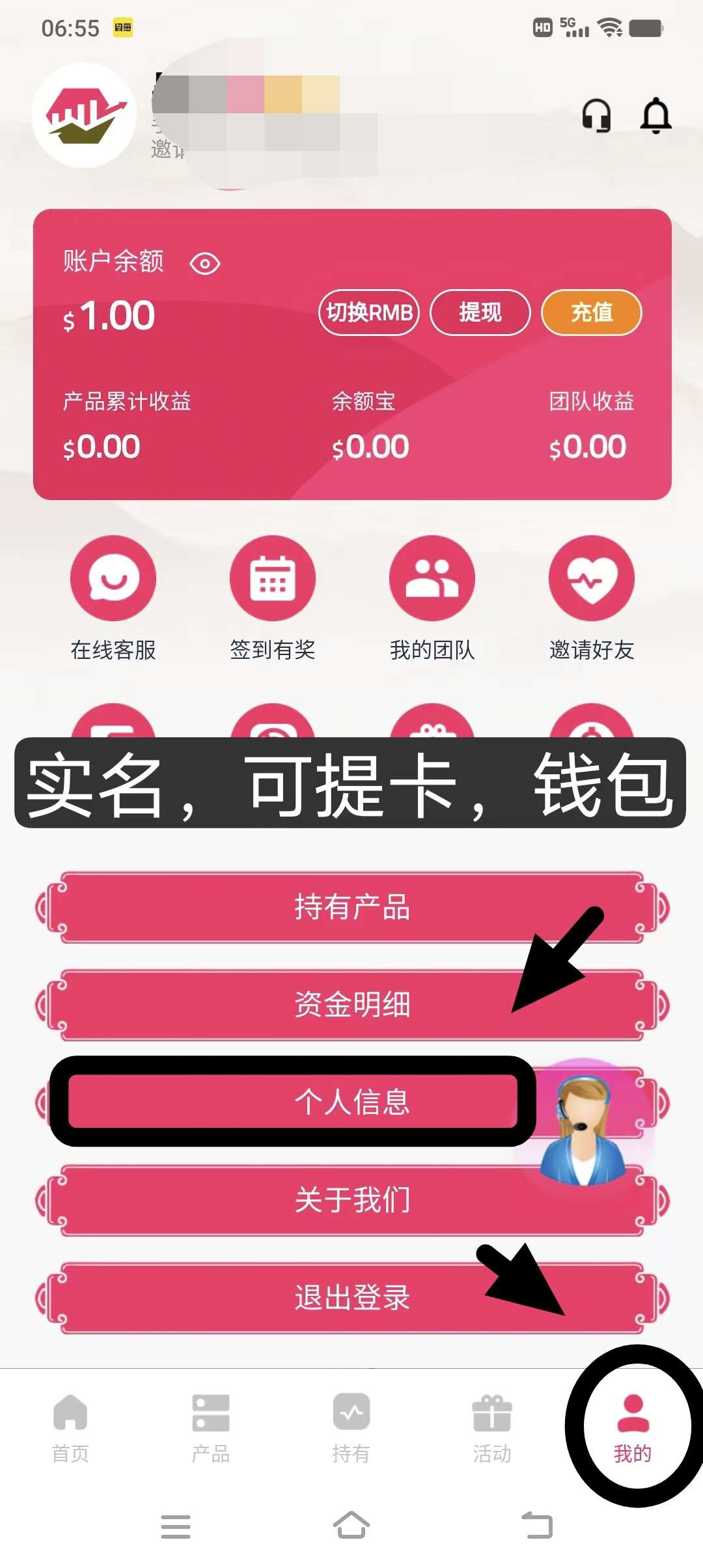The height and width of the screenshot is (1568, 703).
Task: Open the notifications bell
Action: click(655, 116)
